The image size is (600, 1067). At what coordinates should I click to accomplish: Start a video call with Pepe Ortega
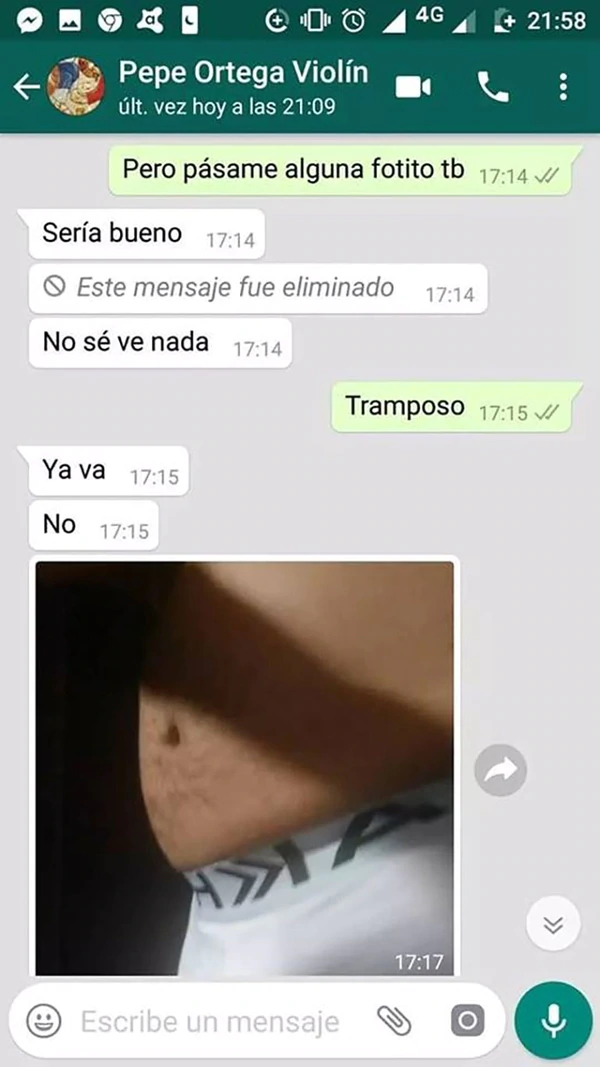412,87
